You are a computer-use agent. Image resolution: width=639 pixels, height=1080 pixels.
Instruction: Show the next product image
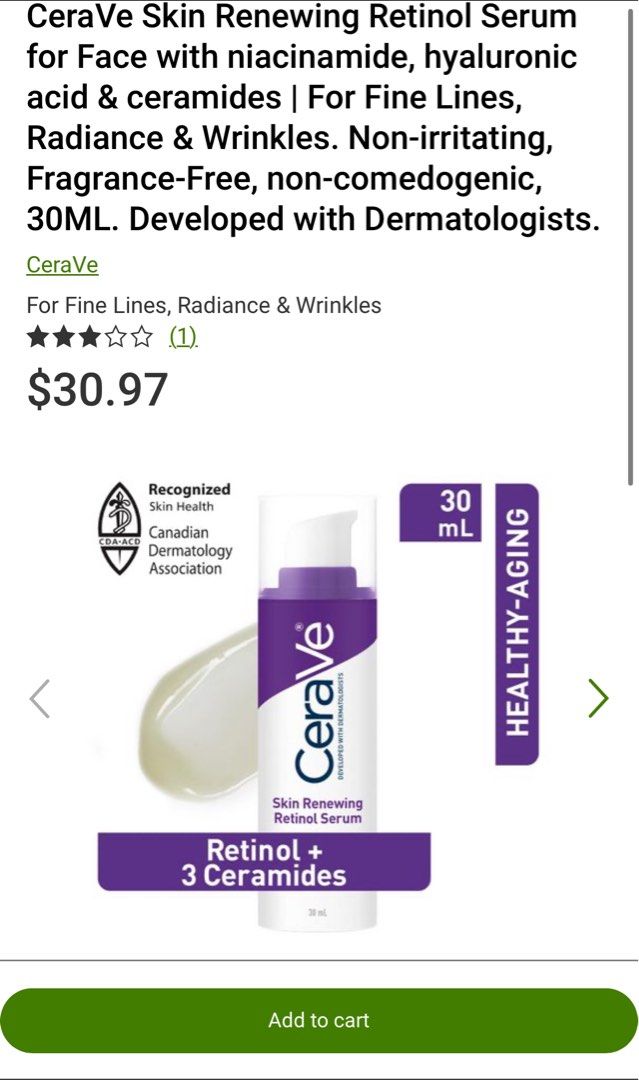click(598, 699)
